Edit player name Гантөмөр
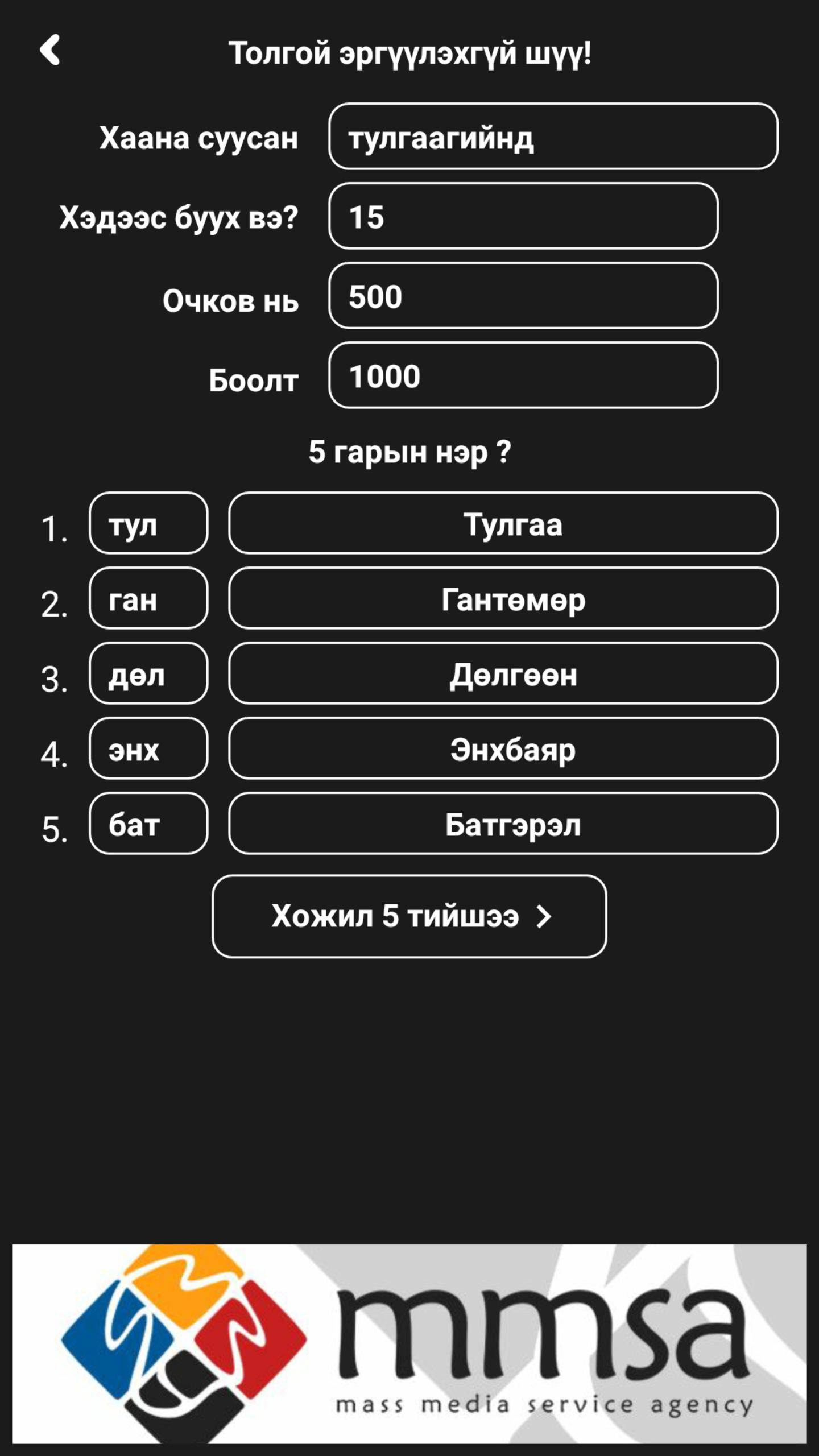Image resolution: width=819 pixels, height=1456 pixels. [503, 598]
